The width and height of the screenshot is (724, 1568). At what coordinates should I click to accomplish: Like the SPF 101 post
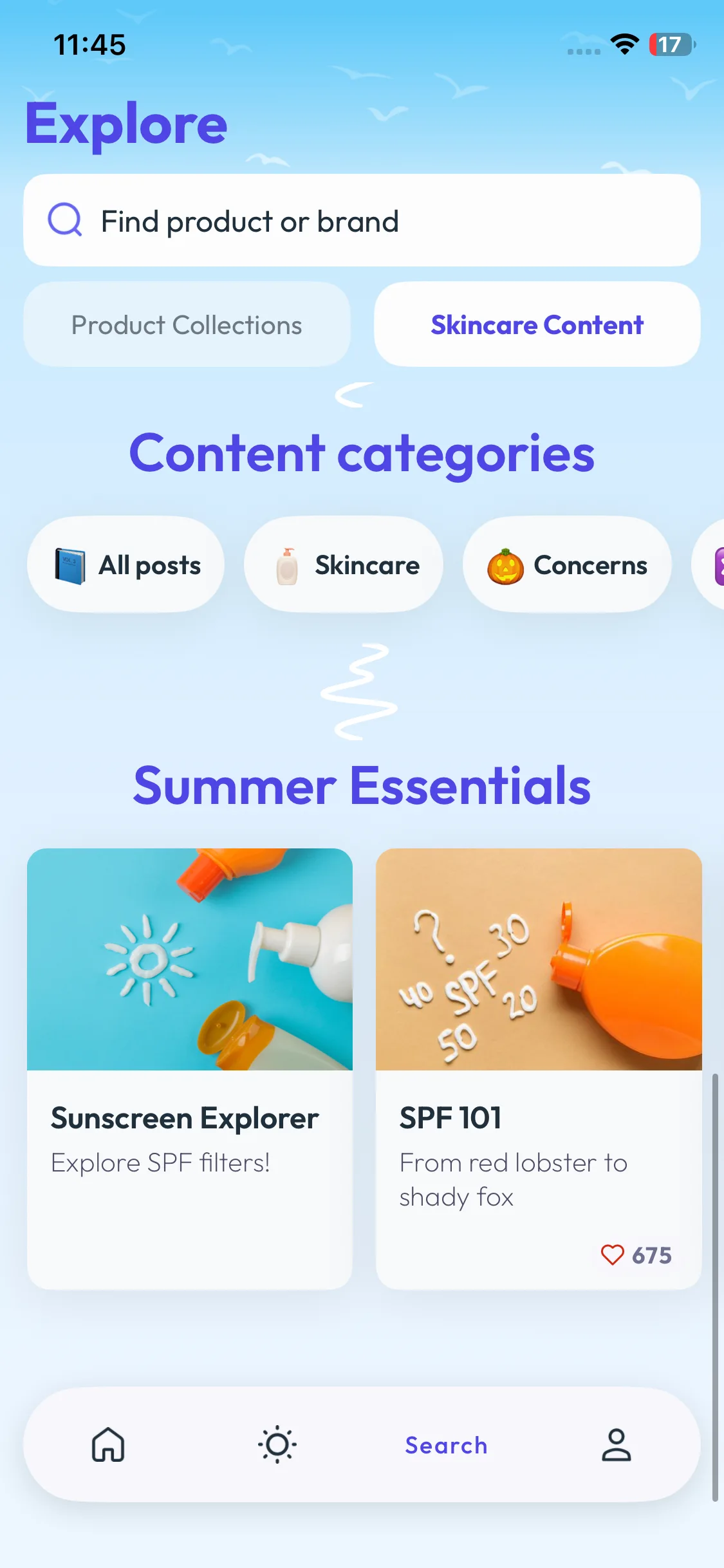[612, 1255]
